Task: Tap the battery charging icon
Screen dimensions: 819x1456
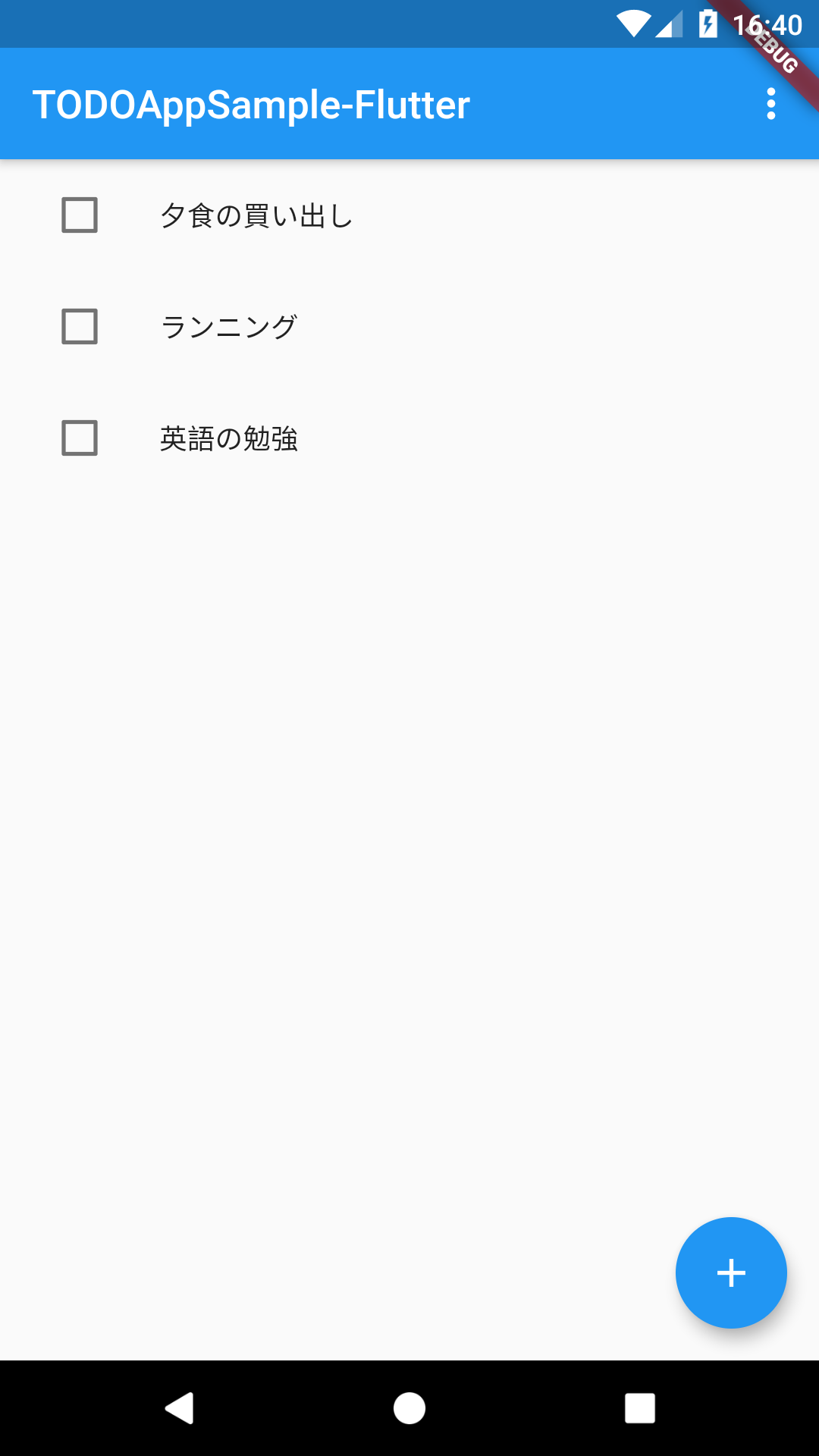Action: (708, 24)
